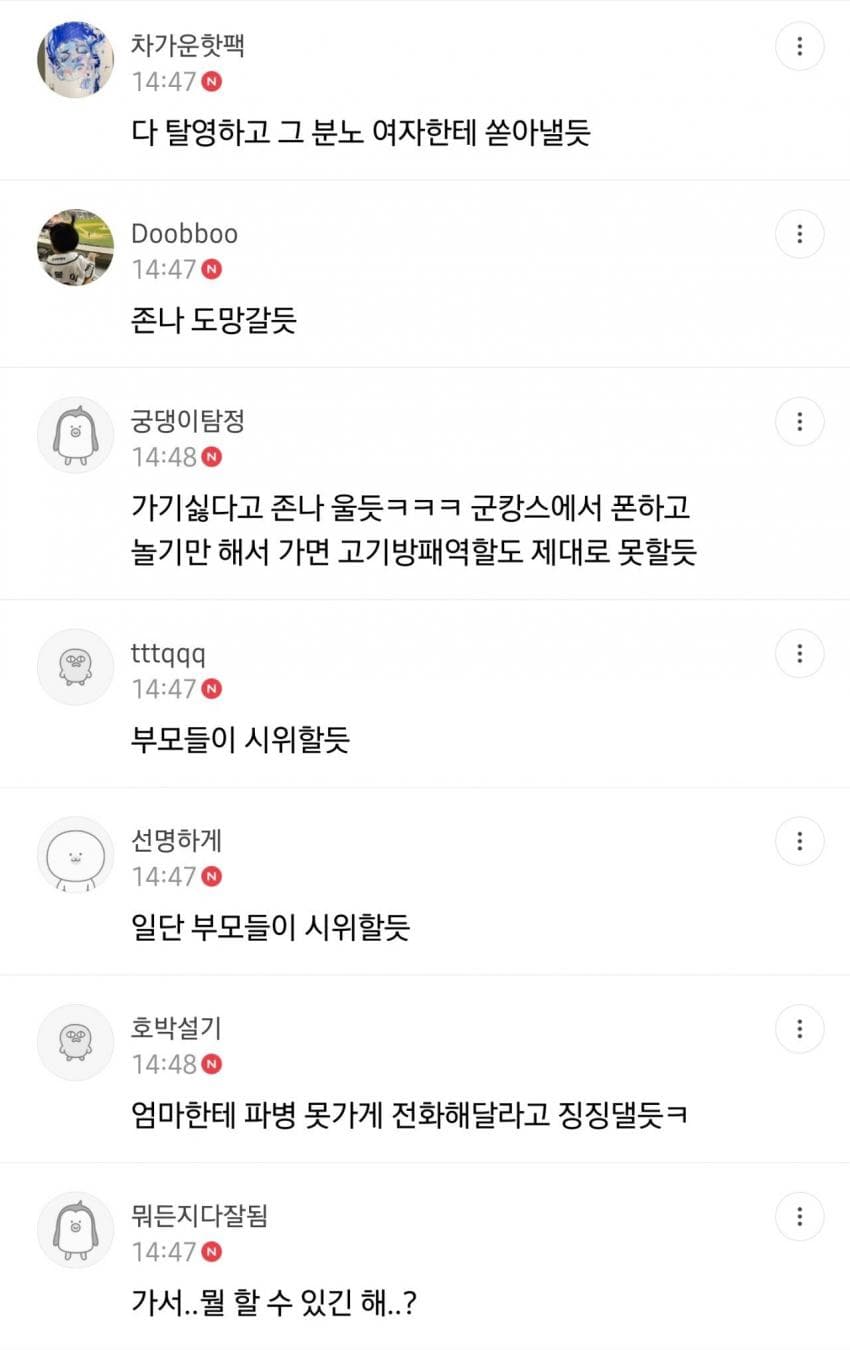The image size is (850, 1350).
Task: Open 호박설기's profile avatar
Action: (75, 1042)
